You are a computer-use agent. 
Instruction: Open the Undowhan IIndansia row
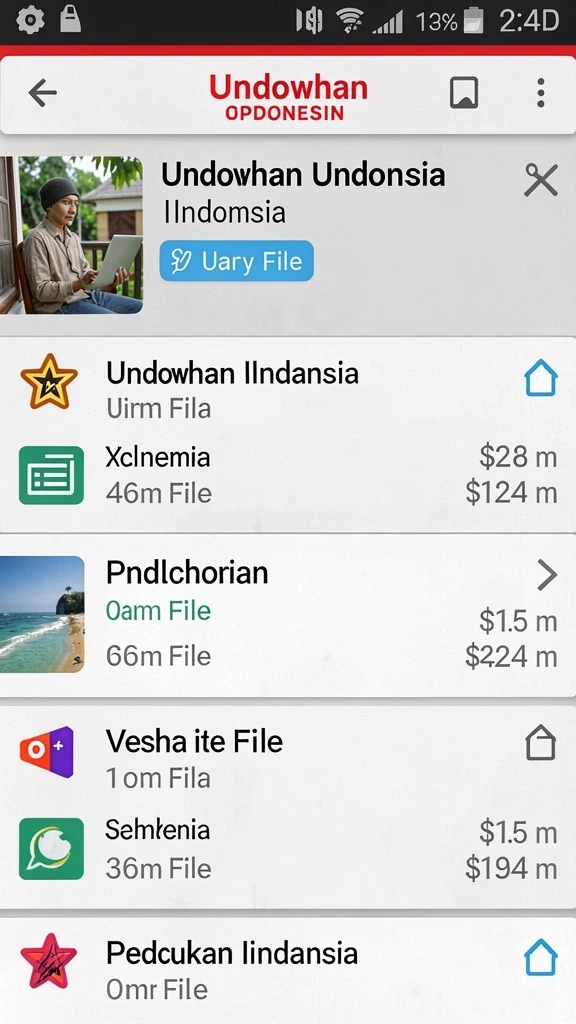click(x=288, y=389)
